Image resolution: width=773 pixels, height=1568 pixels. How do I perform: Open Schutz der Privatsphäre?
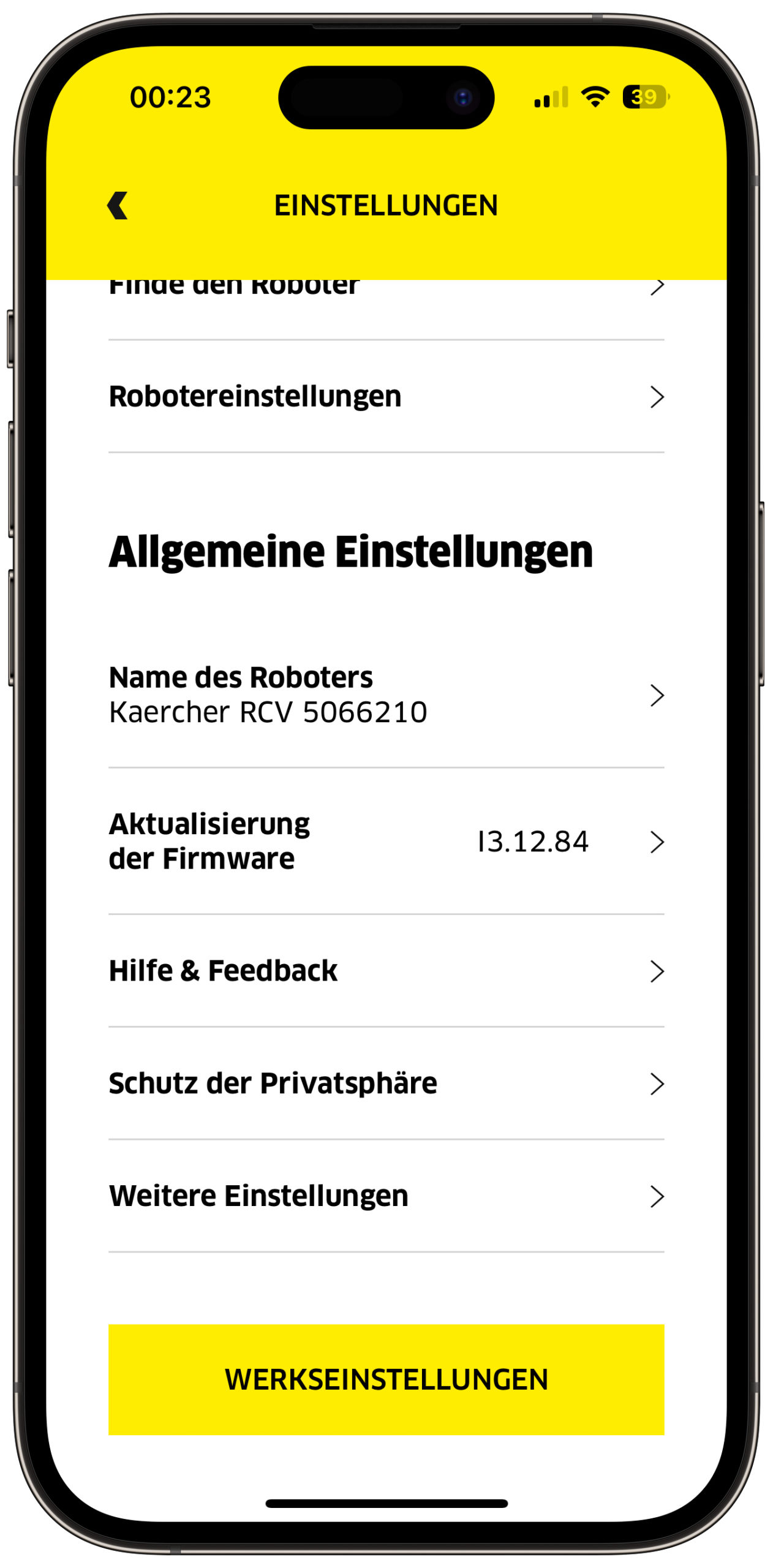[x=386, y=1084]
